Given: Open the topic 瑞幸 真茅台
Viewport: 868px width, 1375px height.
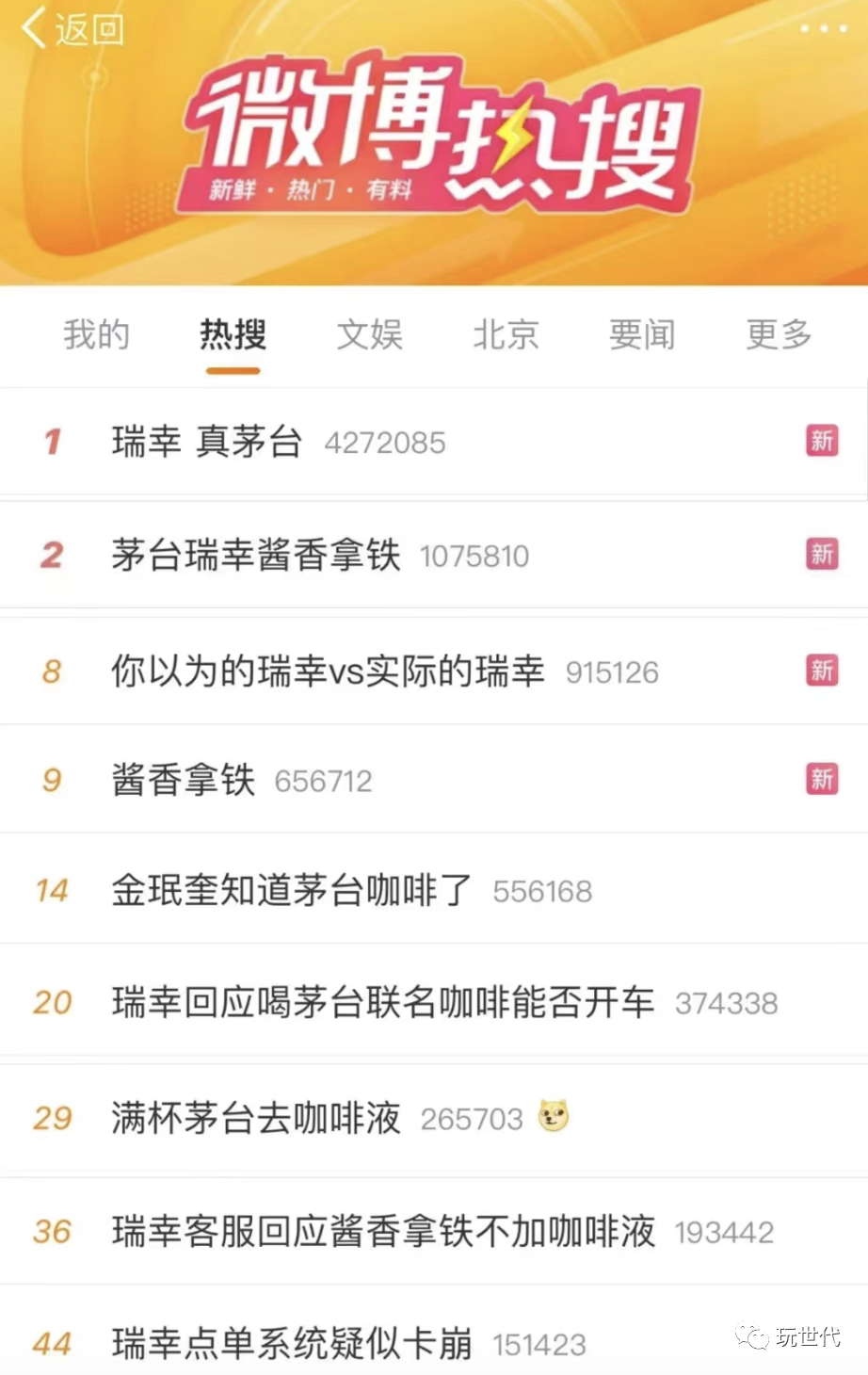Looking at the screenshot, I should click(x=207, y=442).
